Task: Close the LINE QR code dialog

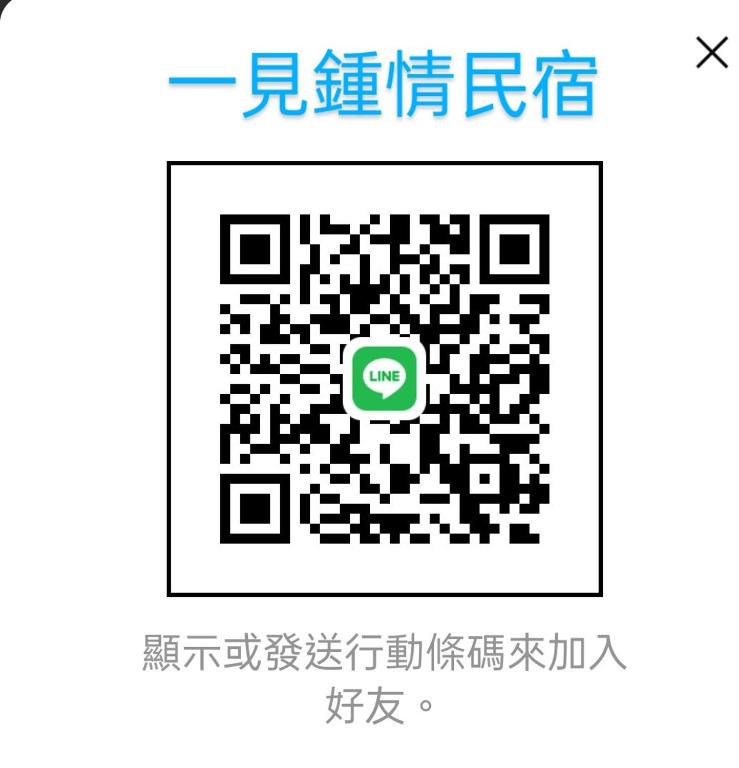Action: click(x=711, y=56)
